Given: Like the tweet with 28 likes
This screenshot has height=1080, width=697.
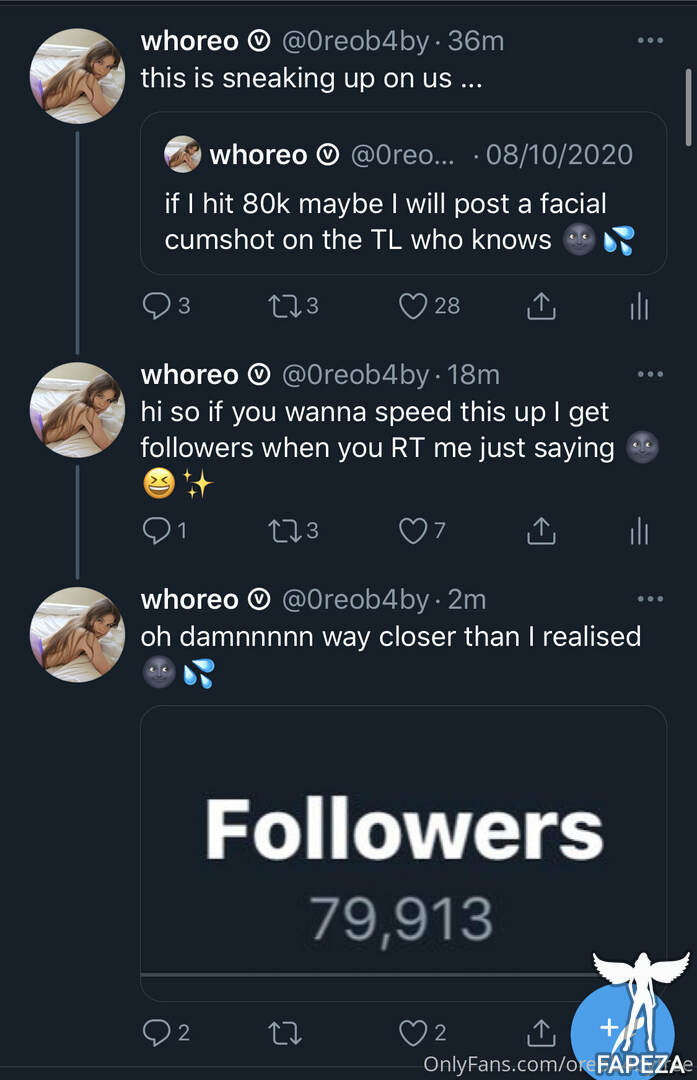Looking at the screenshot, I should (x=413, y=306).
